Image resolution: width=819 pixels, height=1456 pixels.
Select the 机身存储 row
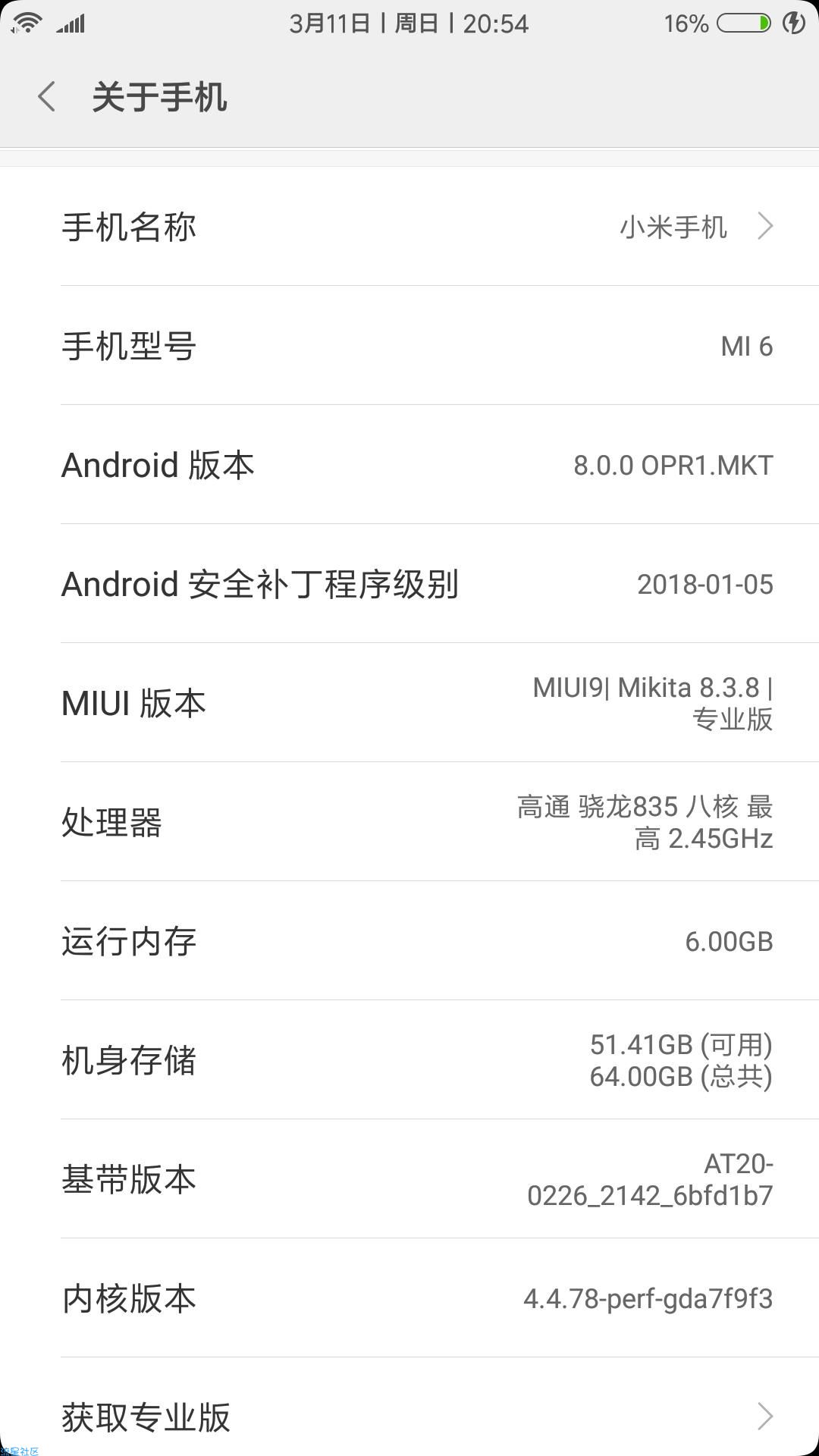(x=409, y=1059)
